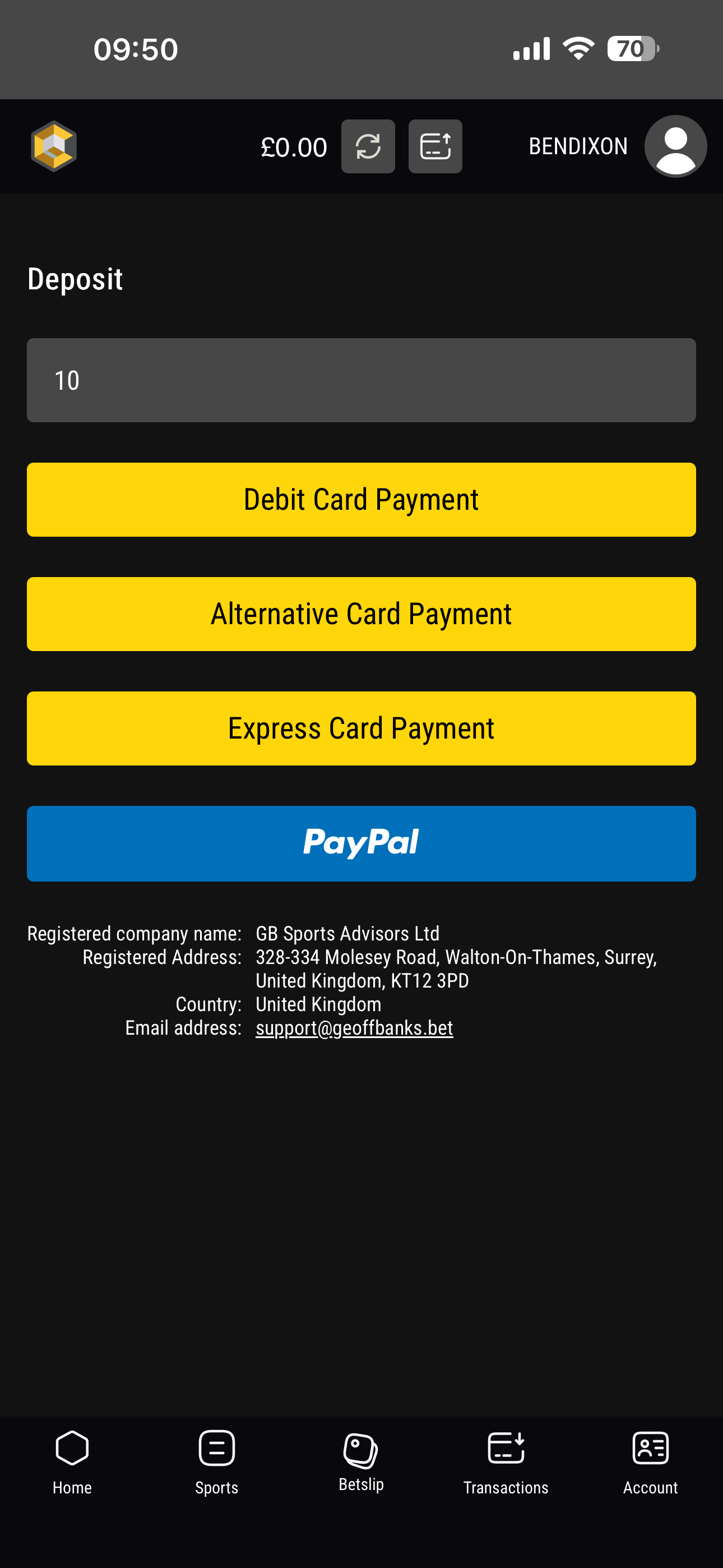723x1568 pixels.
Task: Open the deposit icon in header
Action: pyautogui.click(x=435, y=147)
